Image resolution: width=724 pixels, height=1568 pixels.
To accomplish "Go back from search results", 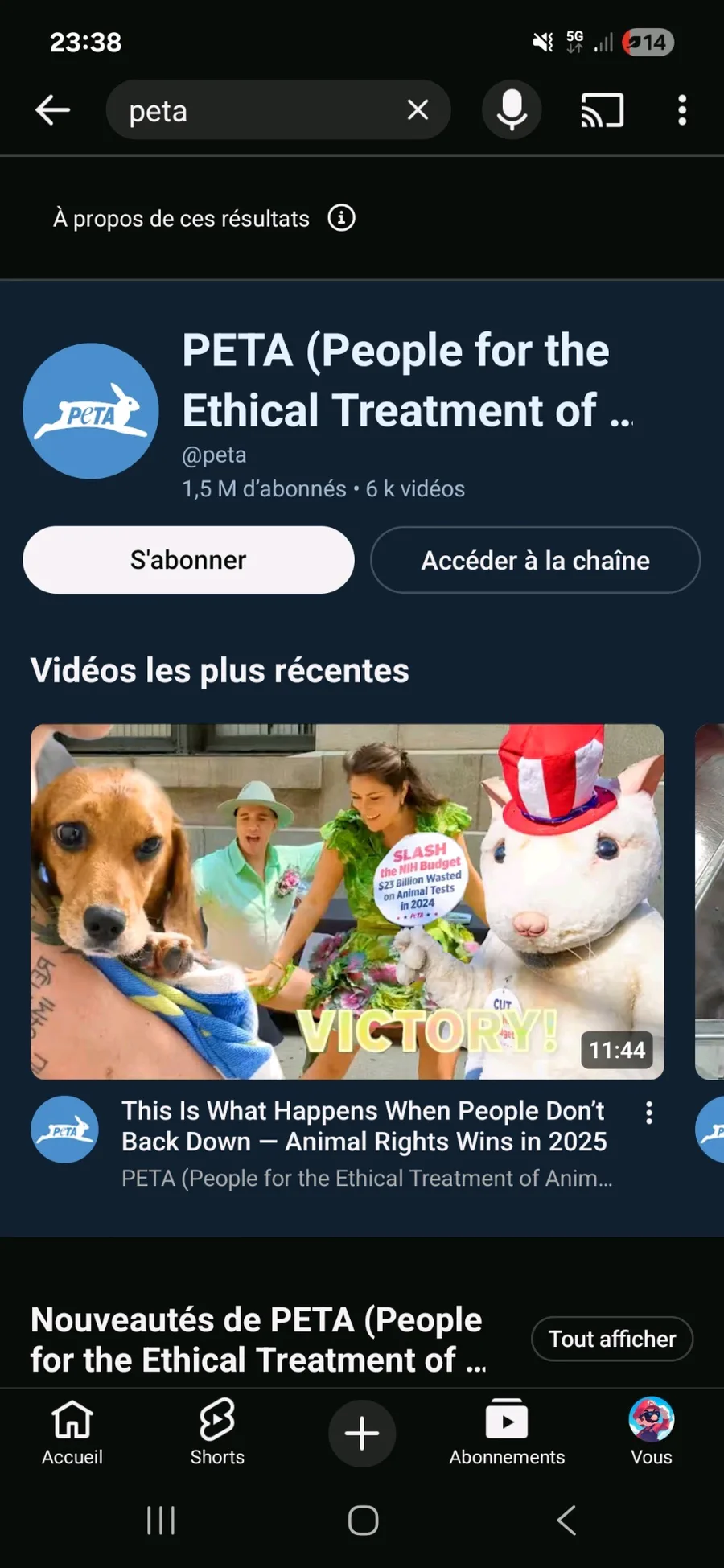I will tap(53, 110).
